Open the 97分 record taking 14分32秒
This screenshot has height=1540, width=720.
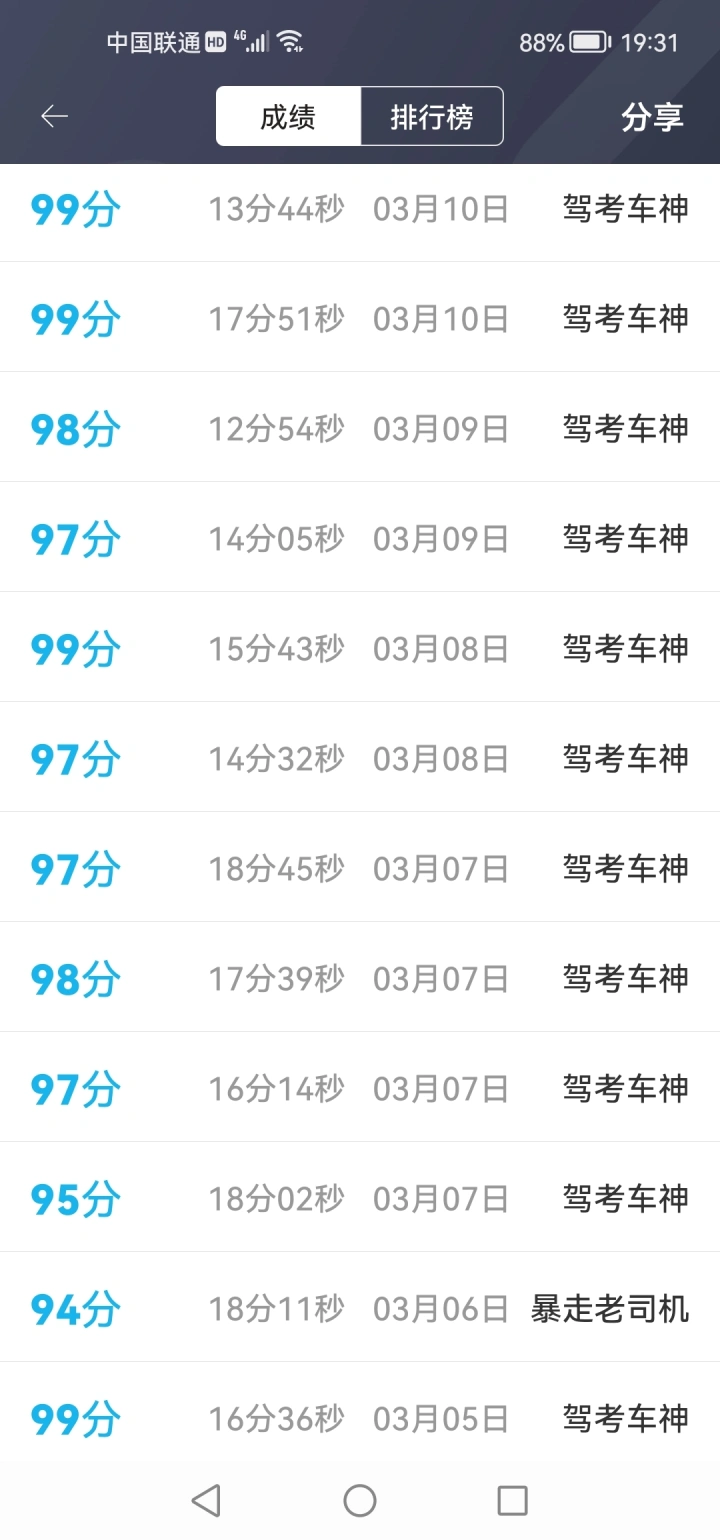(360, 757)
